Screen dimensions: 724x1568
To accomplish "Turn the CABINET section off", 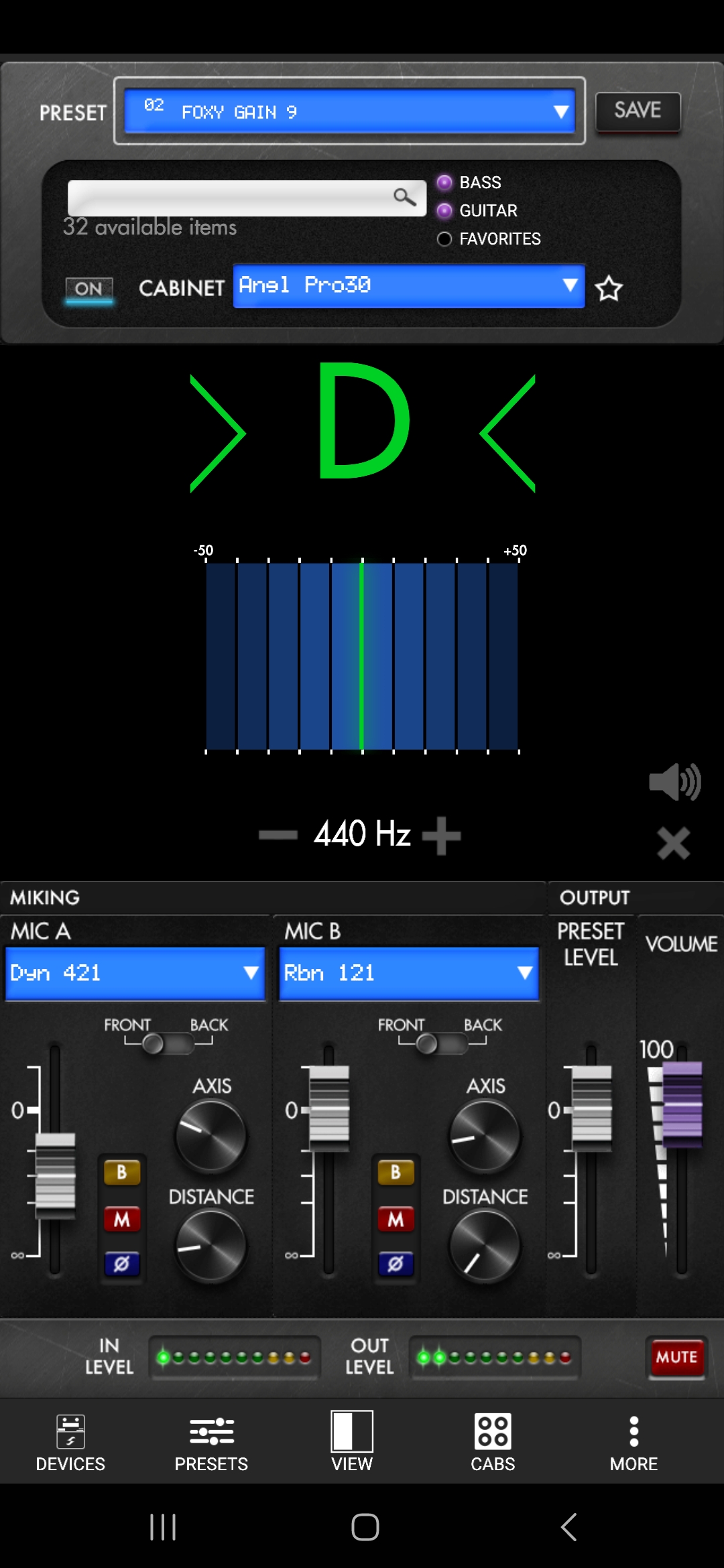I will tap(88, 287).
